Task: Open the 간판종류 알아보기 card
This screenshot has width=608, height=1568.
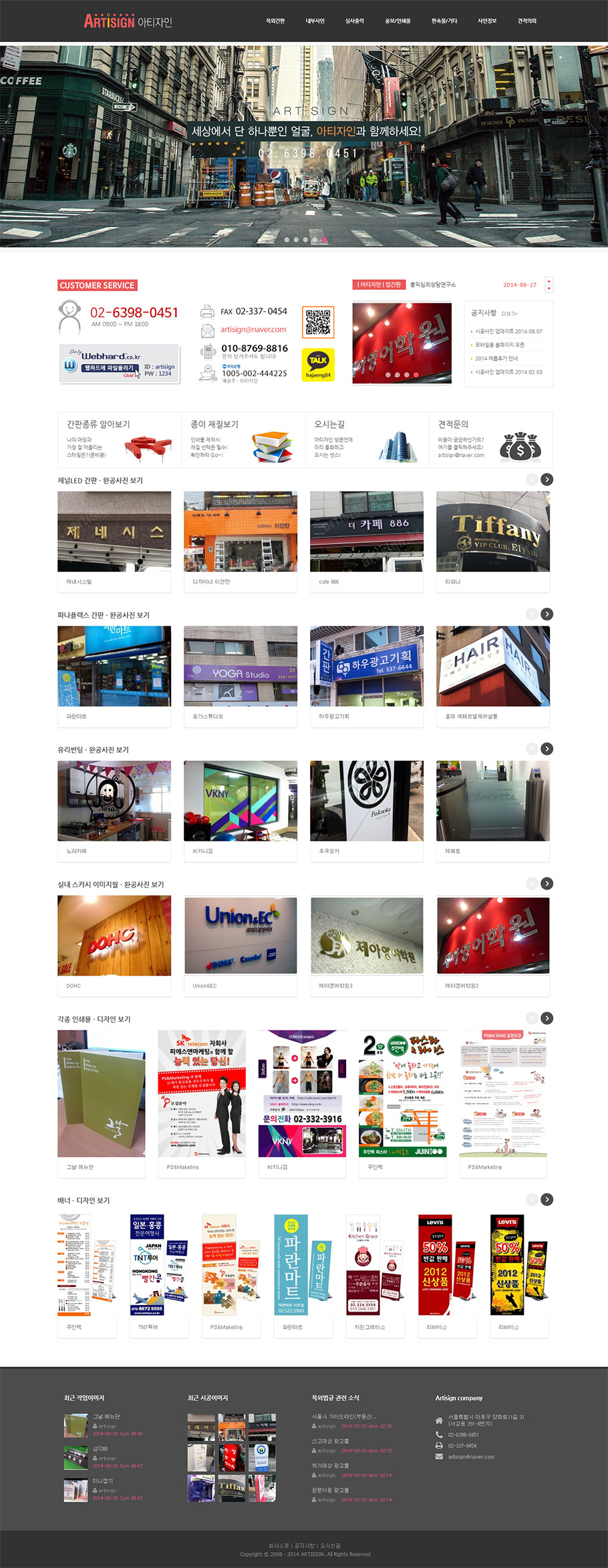Action: (120, 440)
